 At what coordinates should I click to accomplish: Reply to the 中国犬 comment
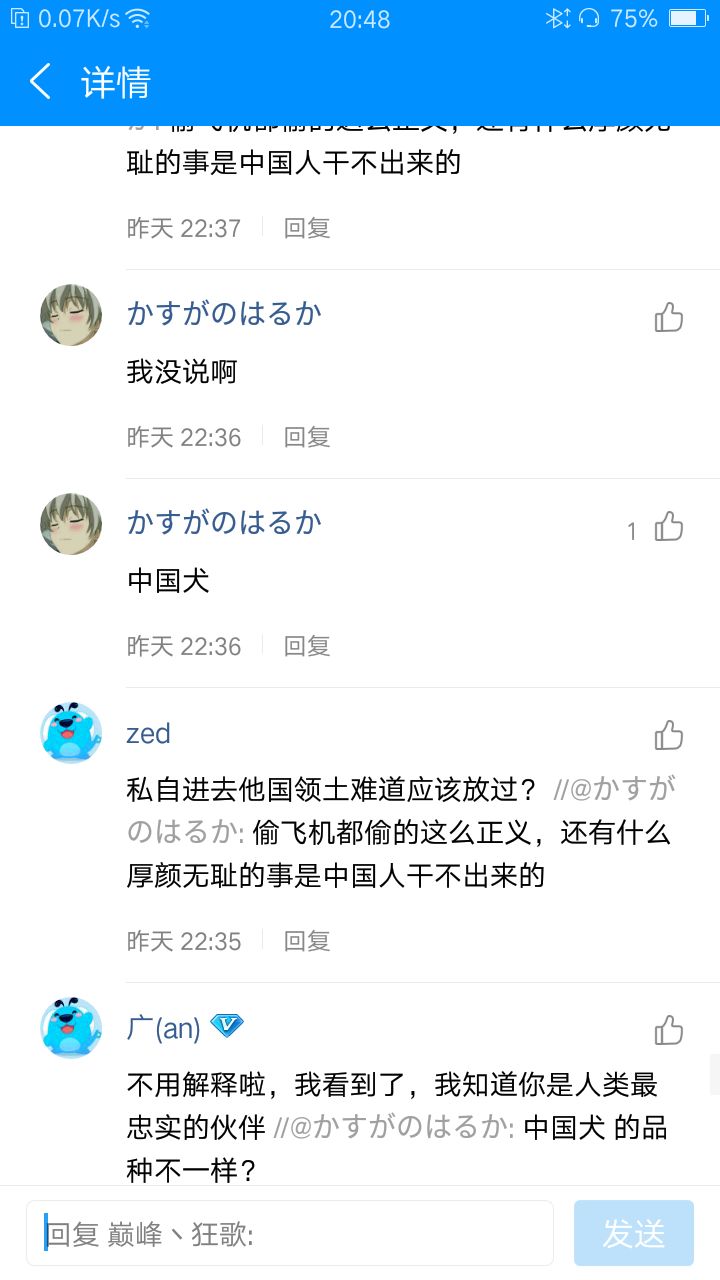pos(307,646)
